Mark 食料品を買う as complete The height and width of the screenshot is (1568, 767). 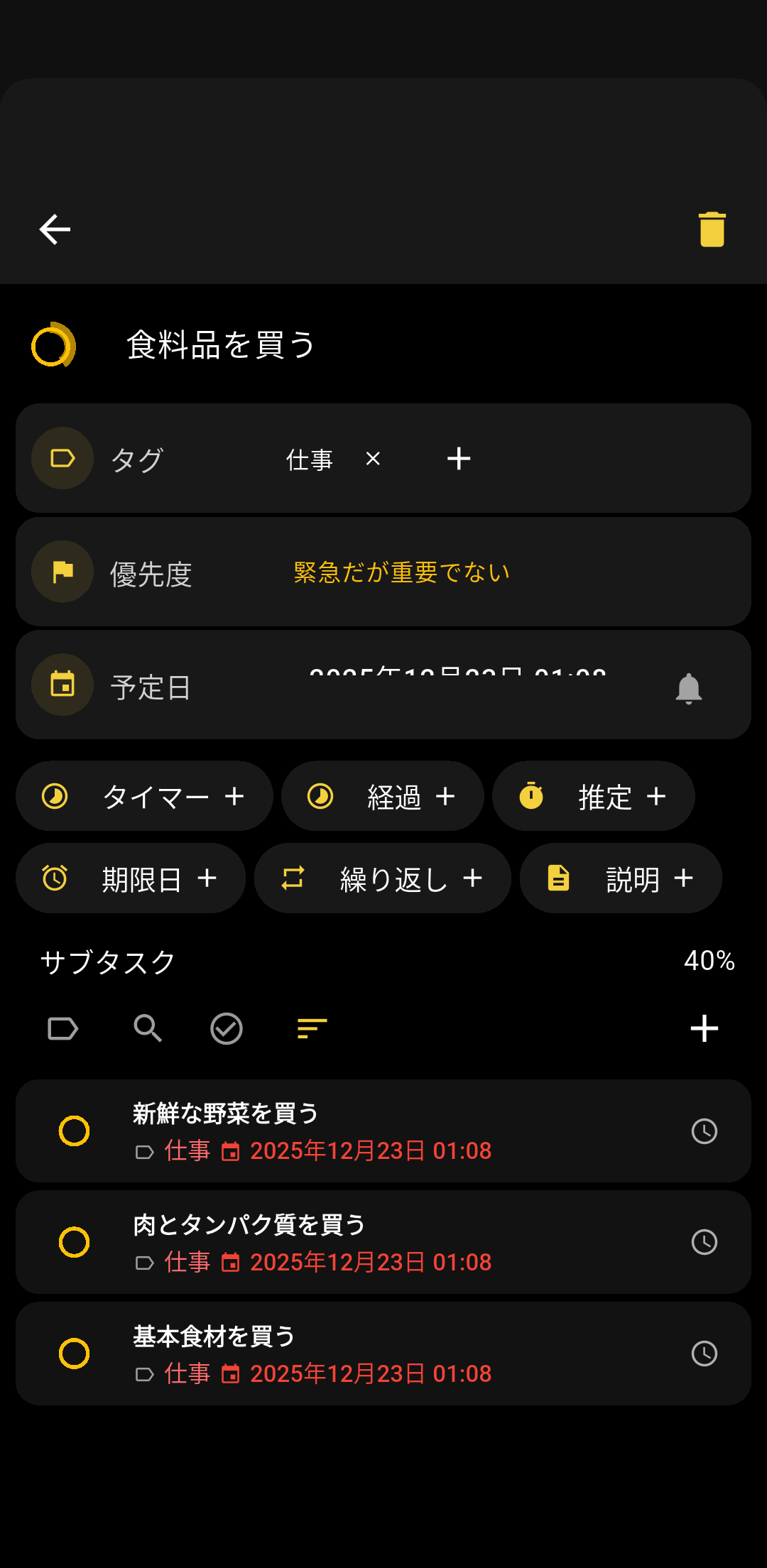[x=53, y=346]
